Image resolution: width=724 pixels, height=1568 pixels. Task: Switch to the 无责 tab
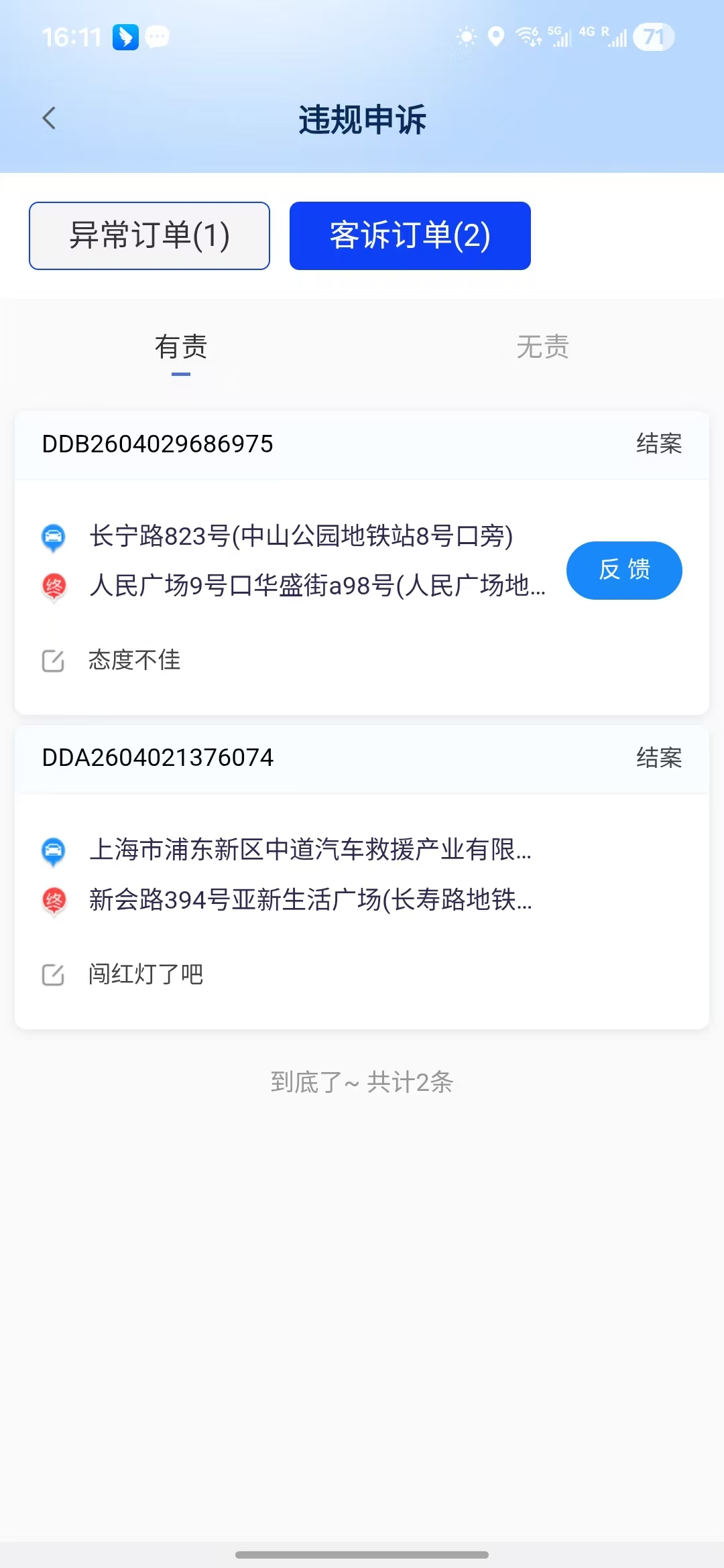pos(542,347)
